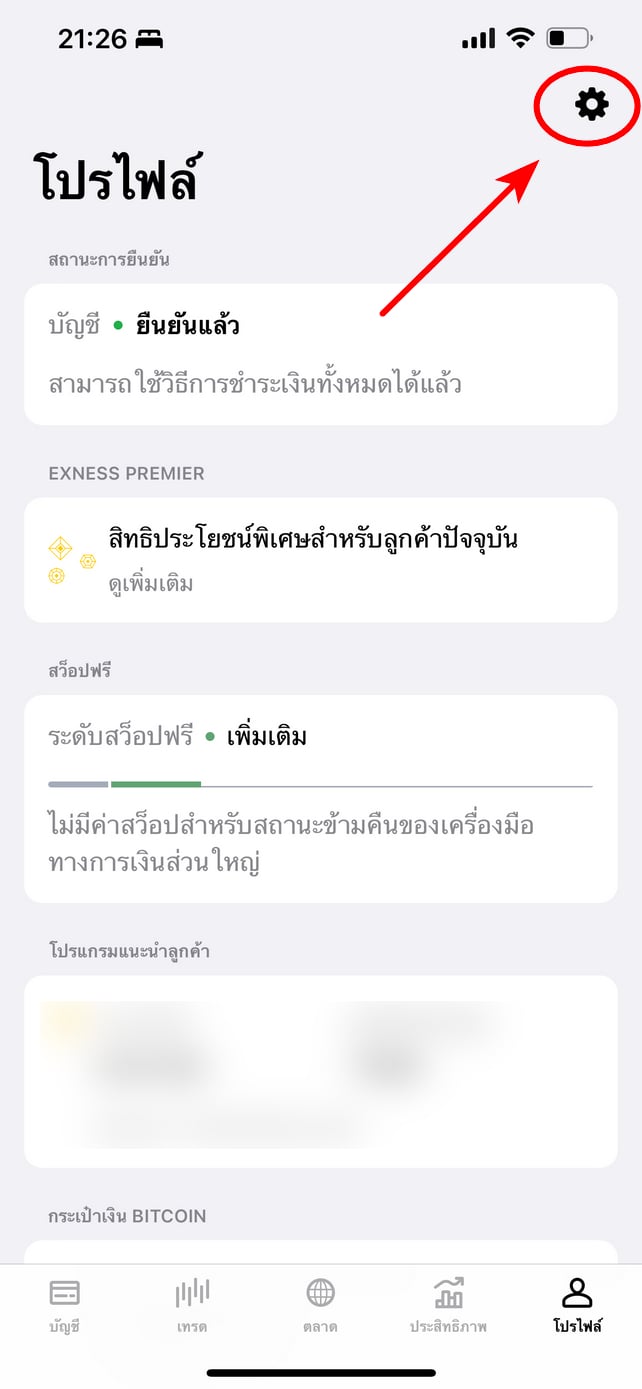Open the settings gear icon

tap(592, 104)
